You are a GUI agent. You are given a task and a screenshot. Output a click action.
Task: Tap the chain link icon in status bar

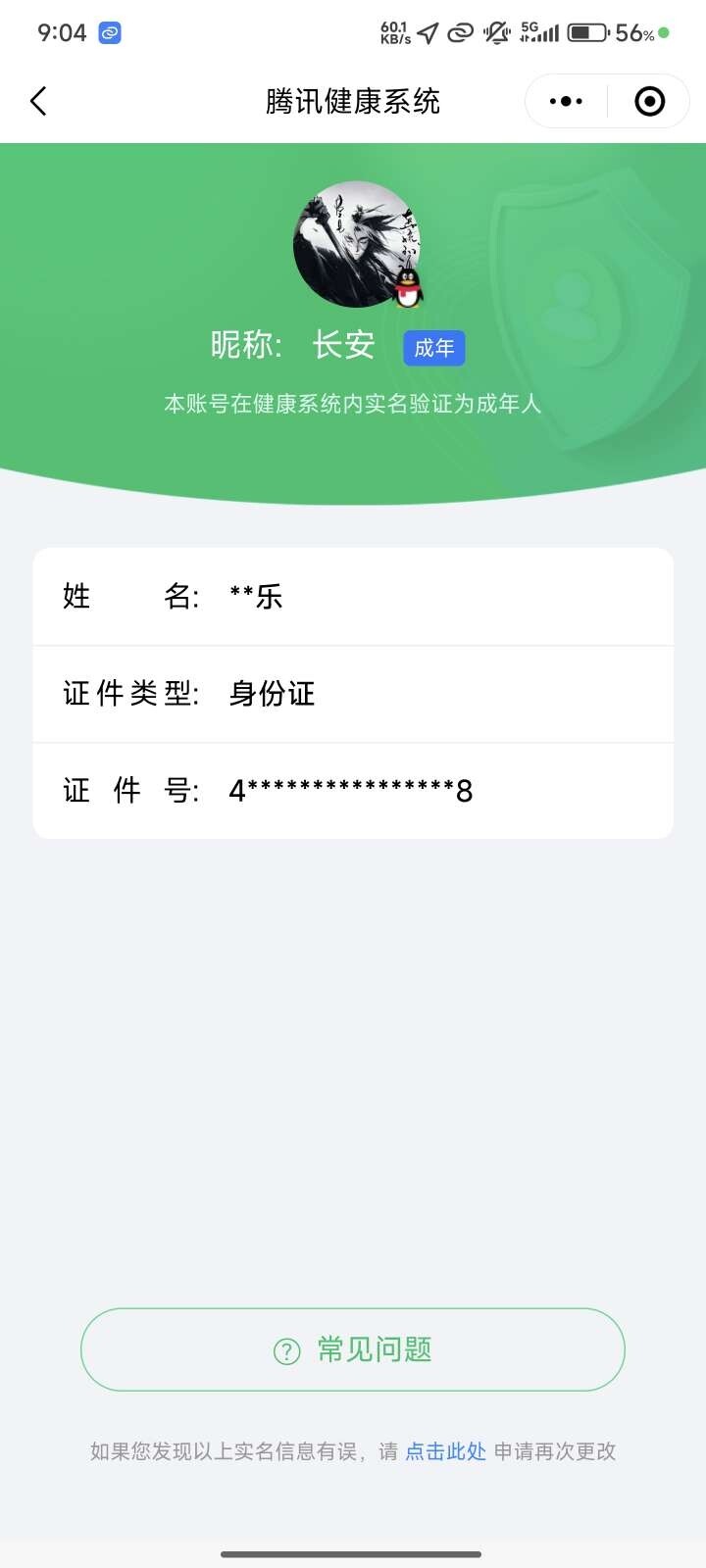tap(109, 32)
